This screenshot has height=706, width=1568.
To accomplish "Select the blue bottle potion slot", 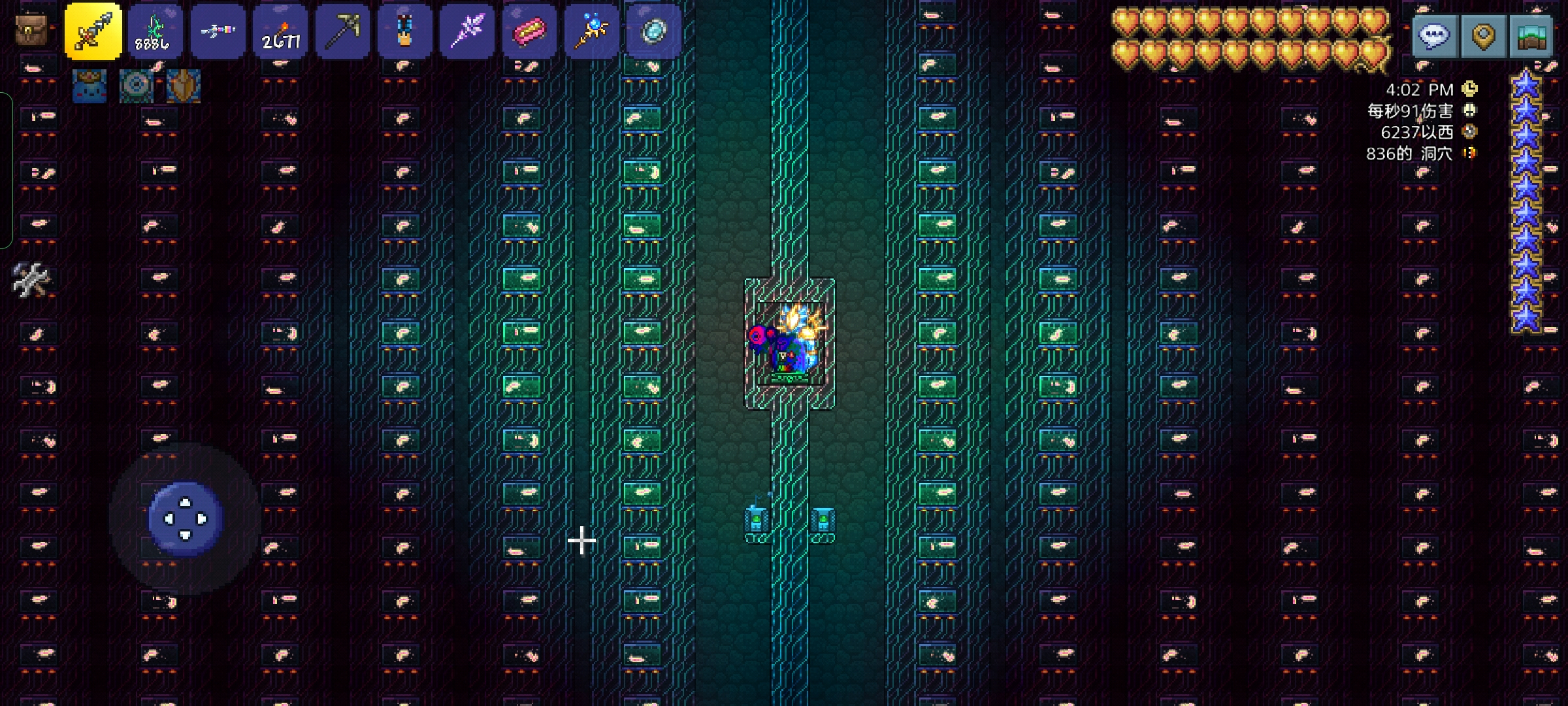I will pos(404,31).
